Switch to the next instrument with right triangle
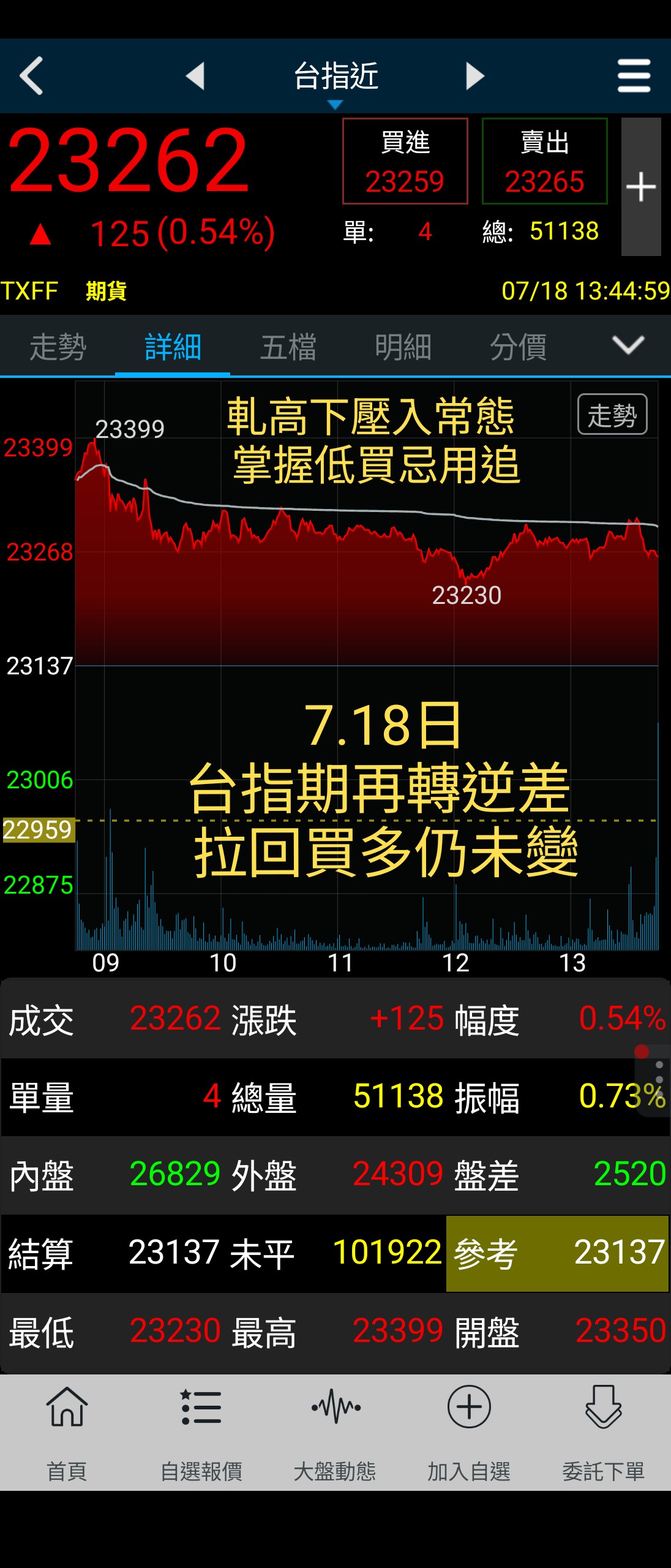 [x=474, y=77]
